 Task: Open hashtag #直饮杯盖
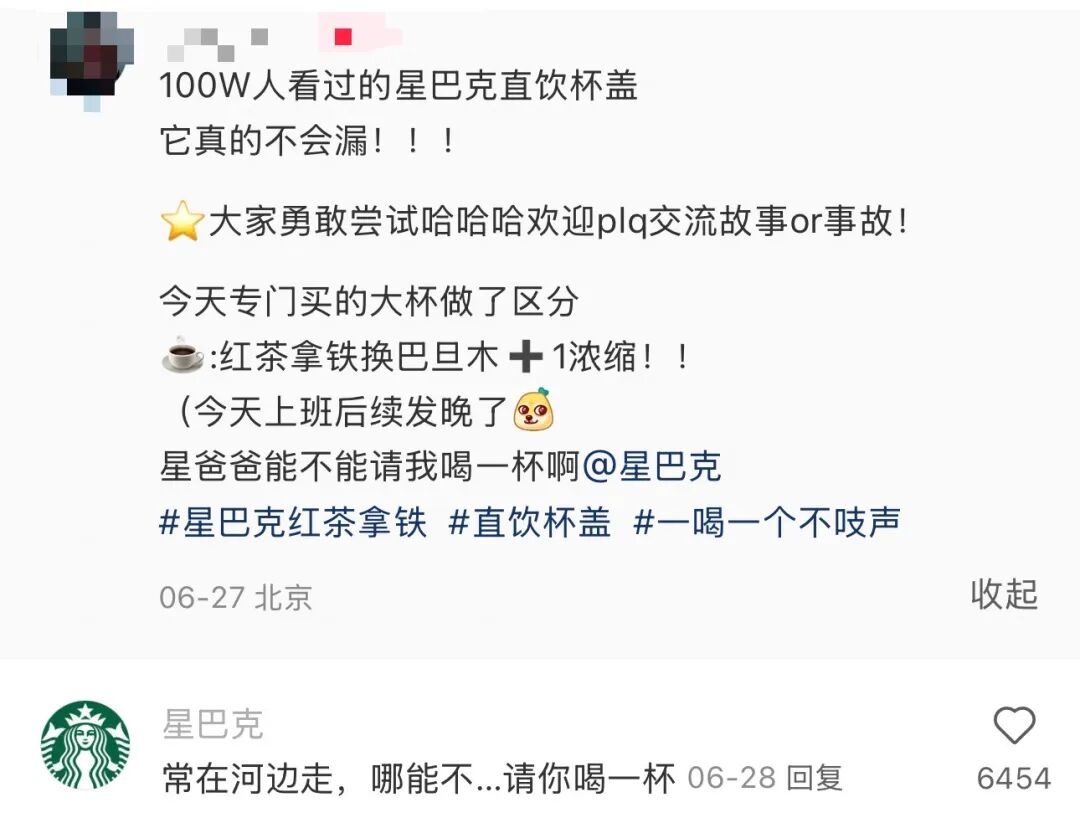(x=529, y=522)
